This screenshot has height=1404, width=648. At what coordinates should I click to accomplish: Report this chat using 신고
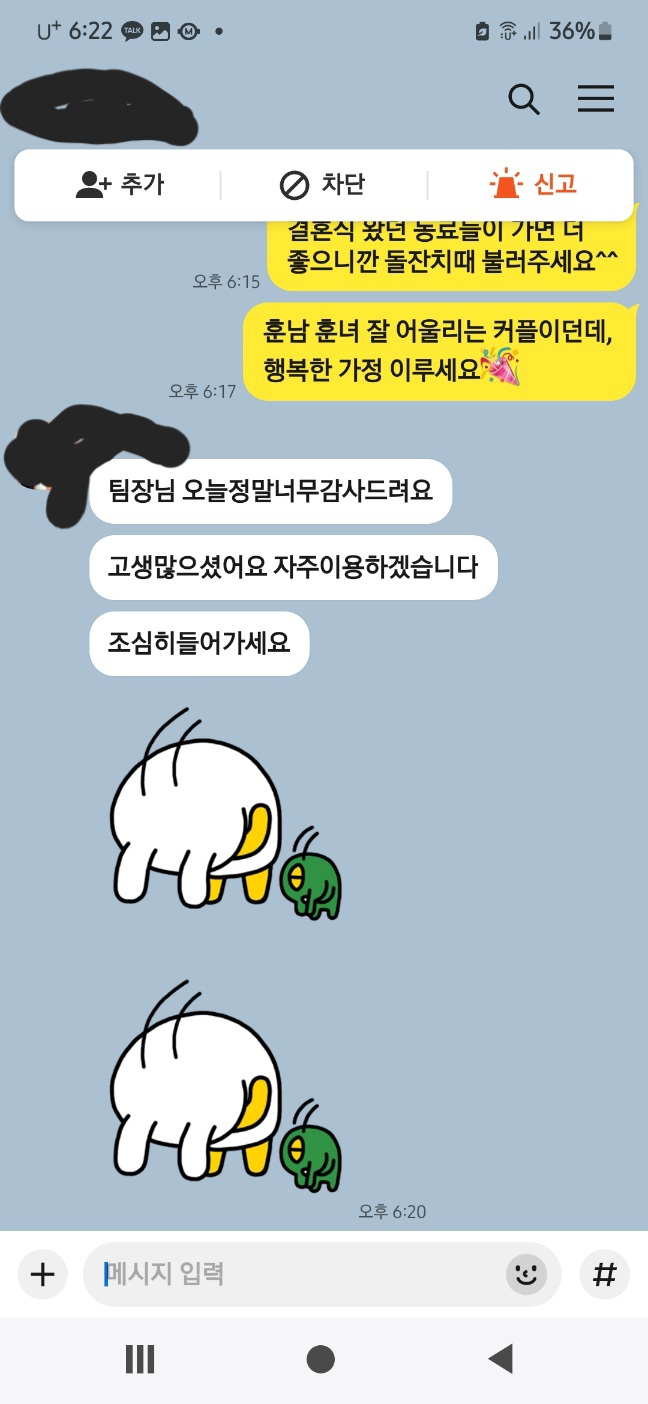(x=533, y=185)
